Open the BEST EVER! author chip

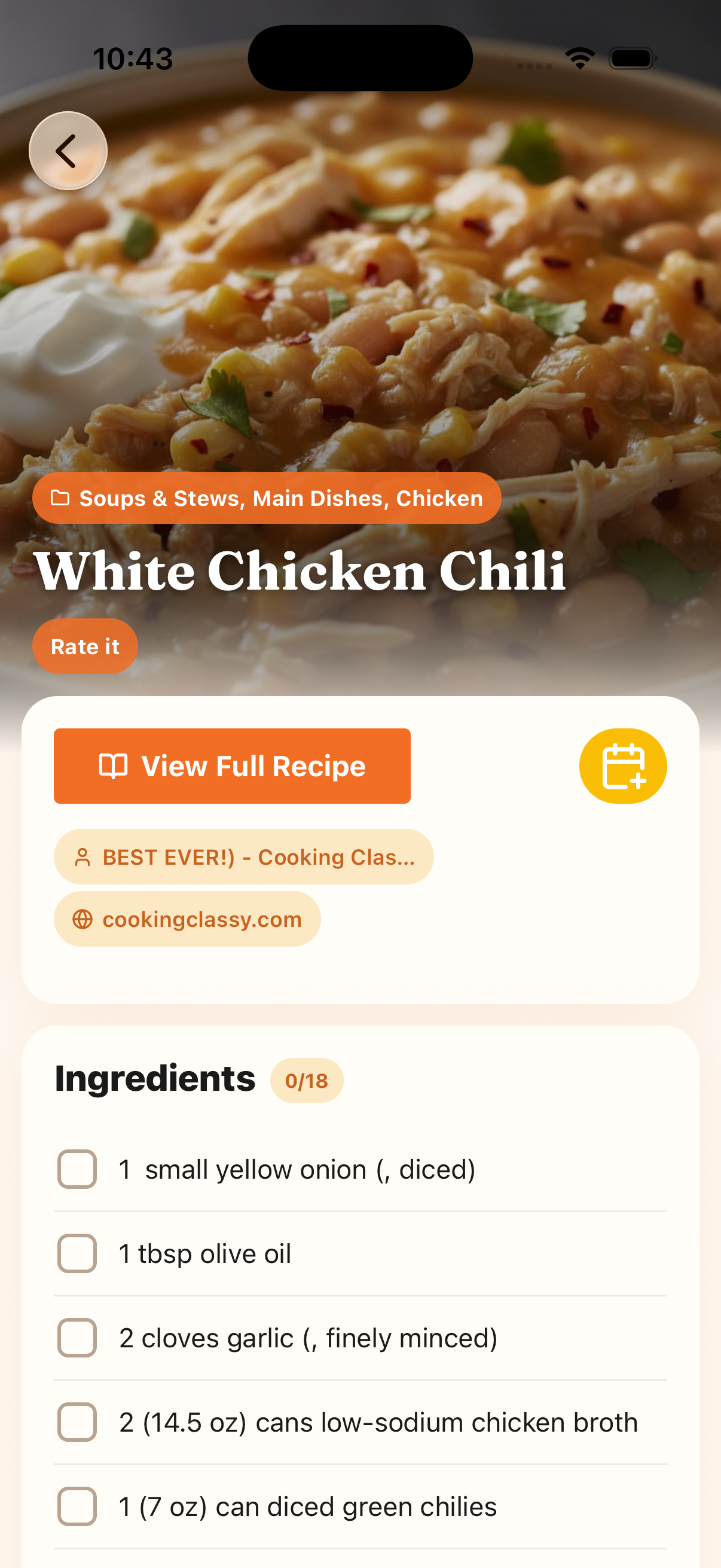point(243,856)
